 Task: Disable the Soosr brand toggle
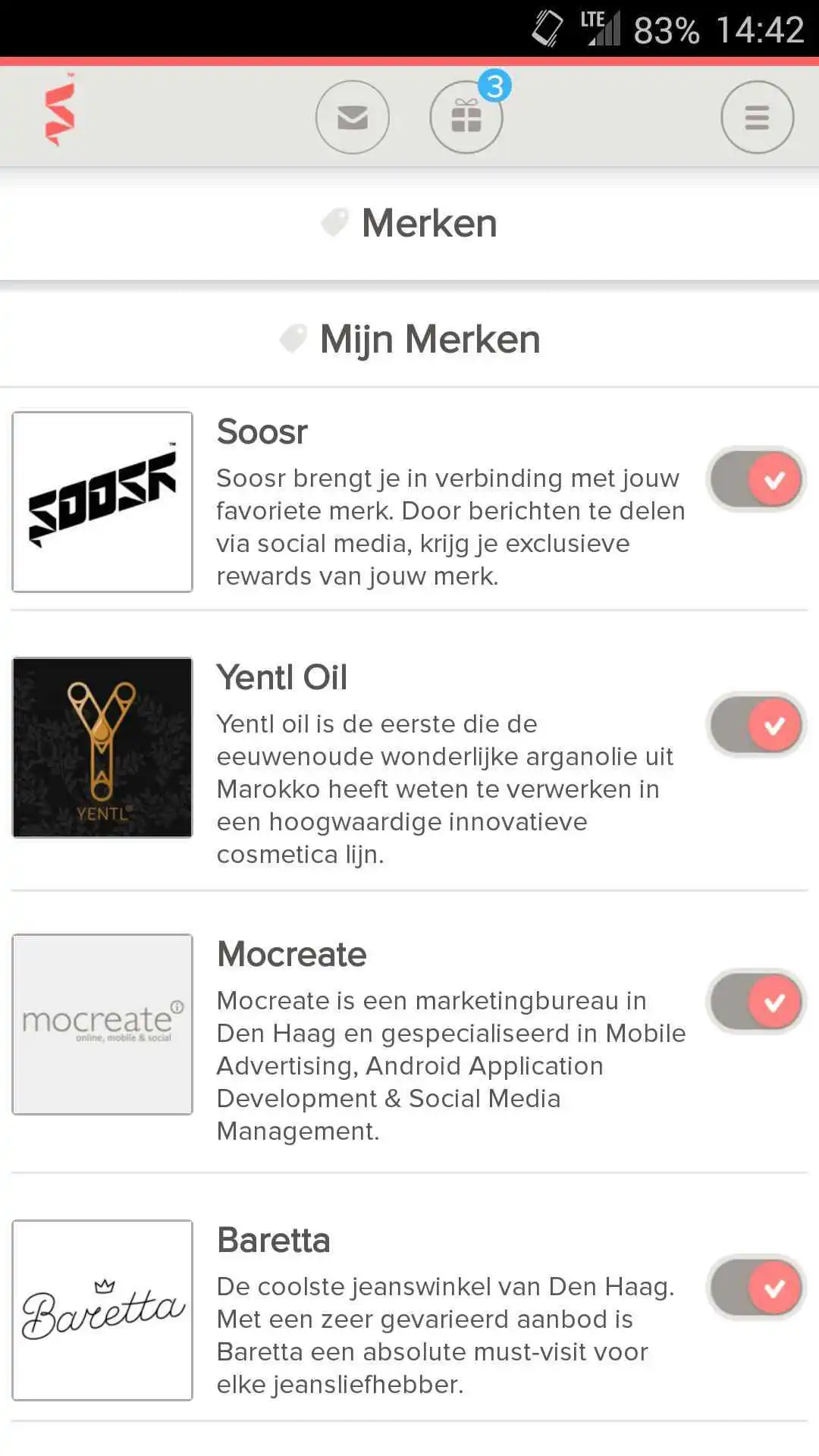click(755, 479)
